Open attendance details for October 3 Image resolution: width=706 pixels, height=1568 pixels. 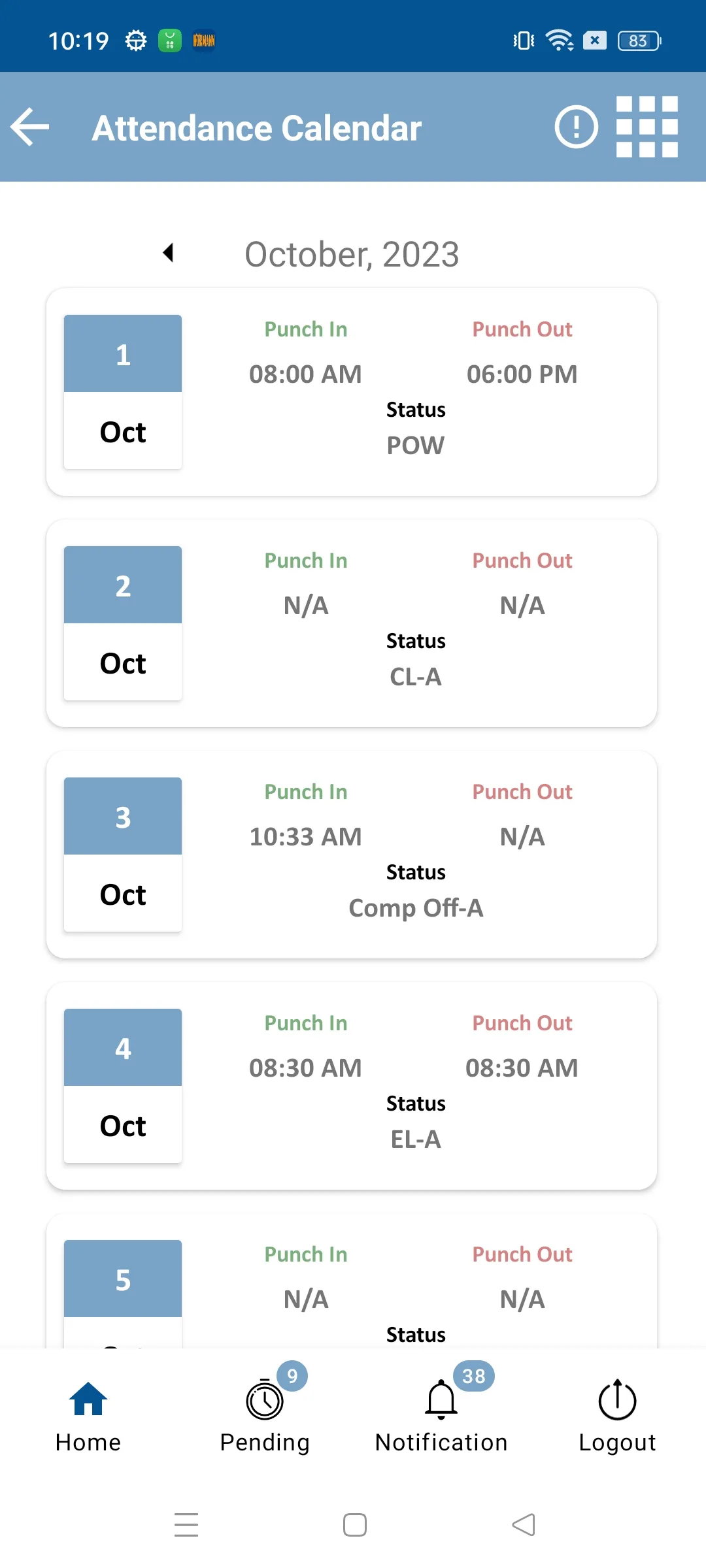pyautogui.click(x=353, y=853)
